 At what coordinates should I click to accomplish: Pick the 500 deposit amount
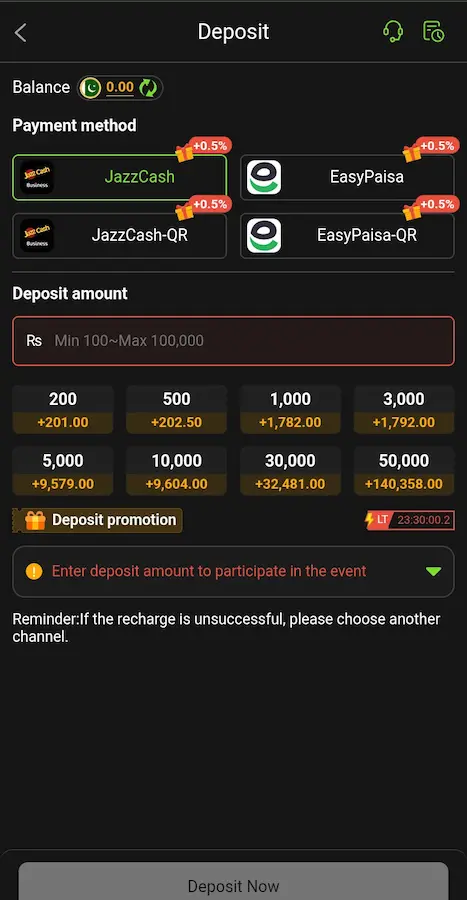(177, 410)
